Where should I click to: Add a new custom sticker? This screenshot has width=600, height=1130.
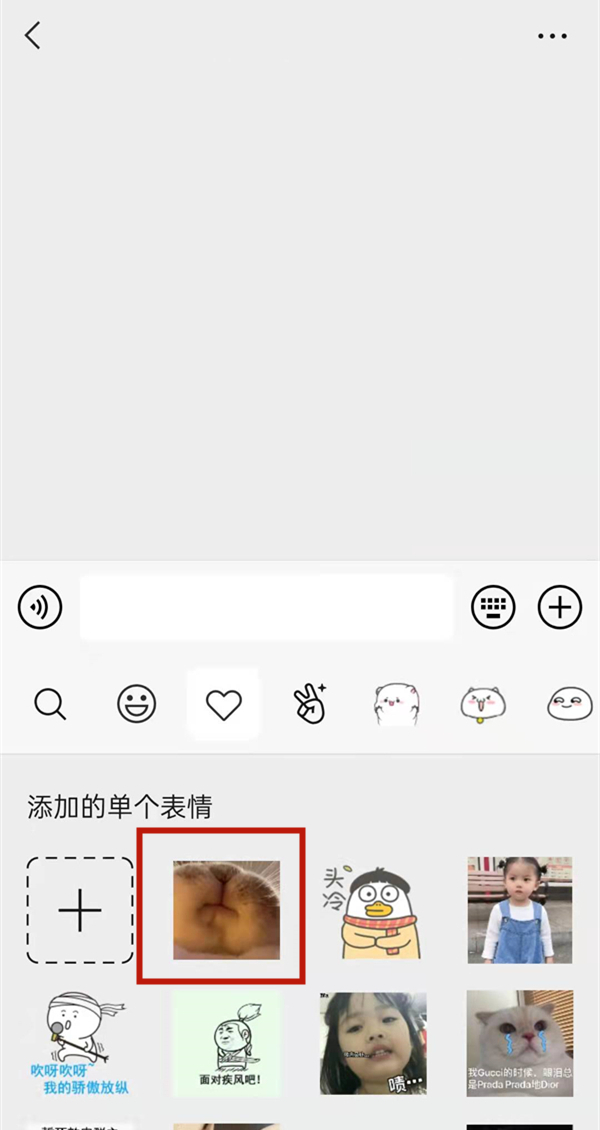[x=80, y=910]
